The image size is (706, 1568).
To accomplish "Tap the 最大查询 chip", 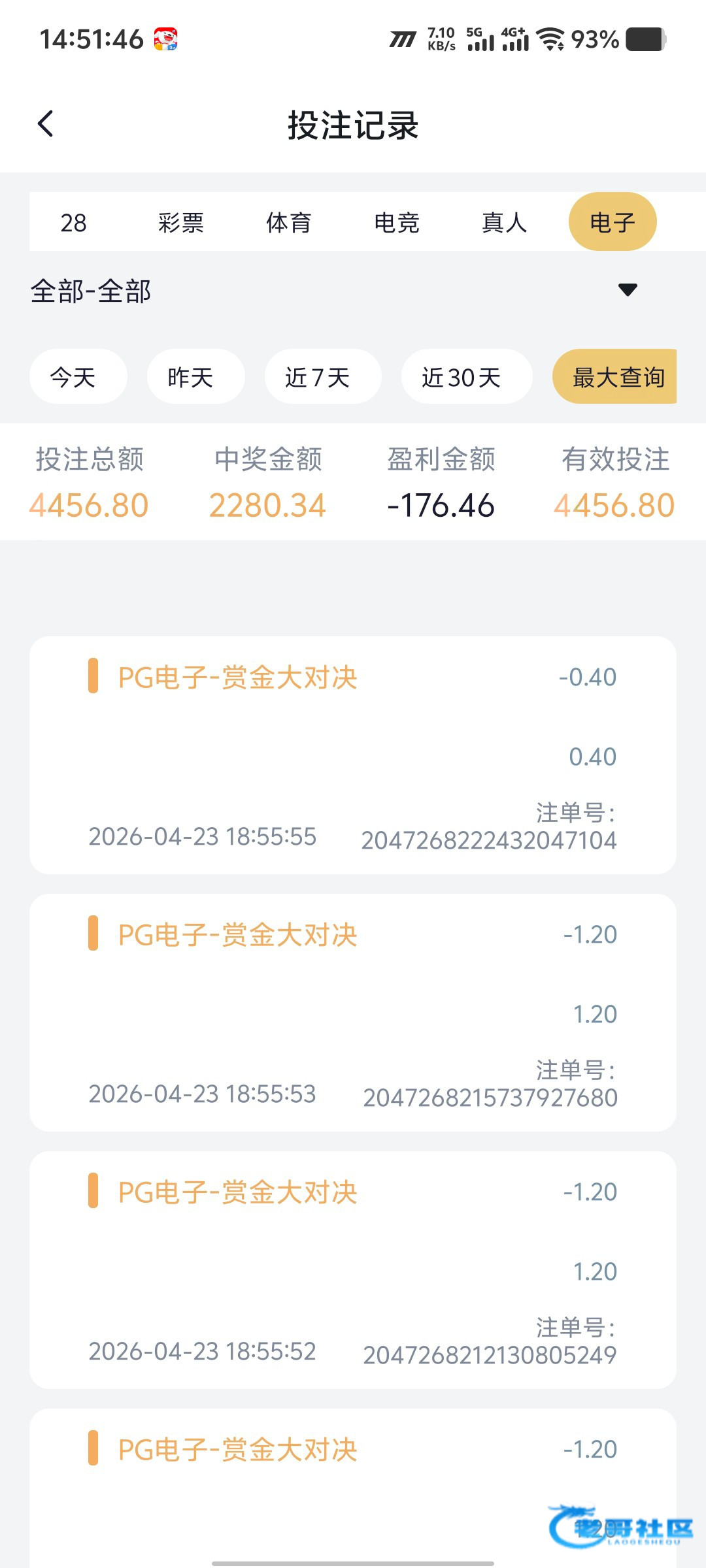I will click(614, 376).
